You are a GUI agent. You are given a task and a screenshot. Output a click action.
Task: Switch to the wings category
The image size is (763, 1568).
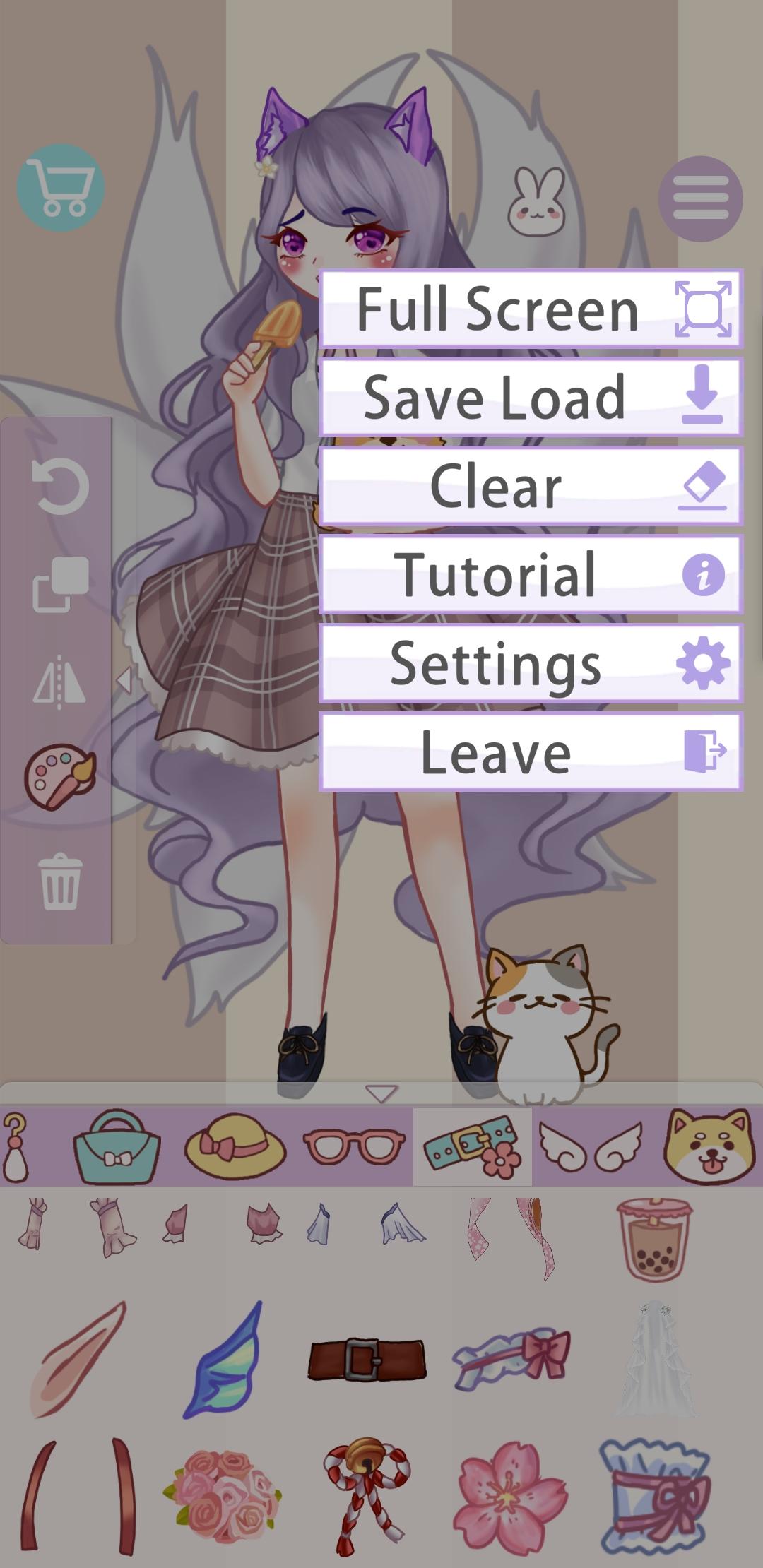591,1148
